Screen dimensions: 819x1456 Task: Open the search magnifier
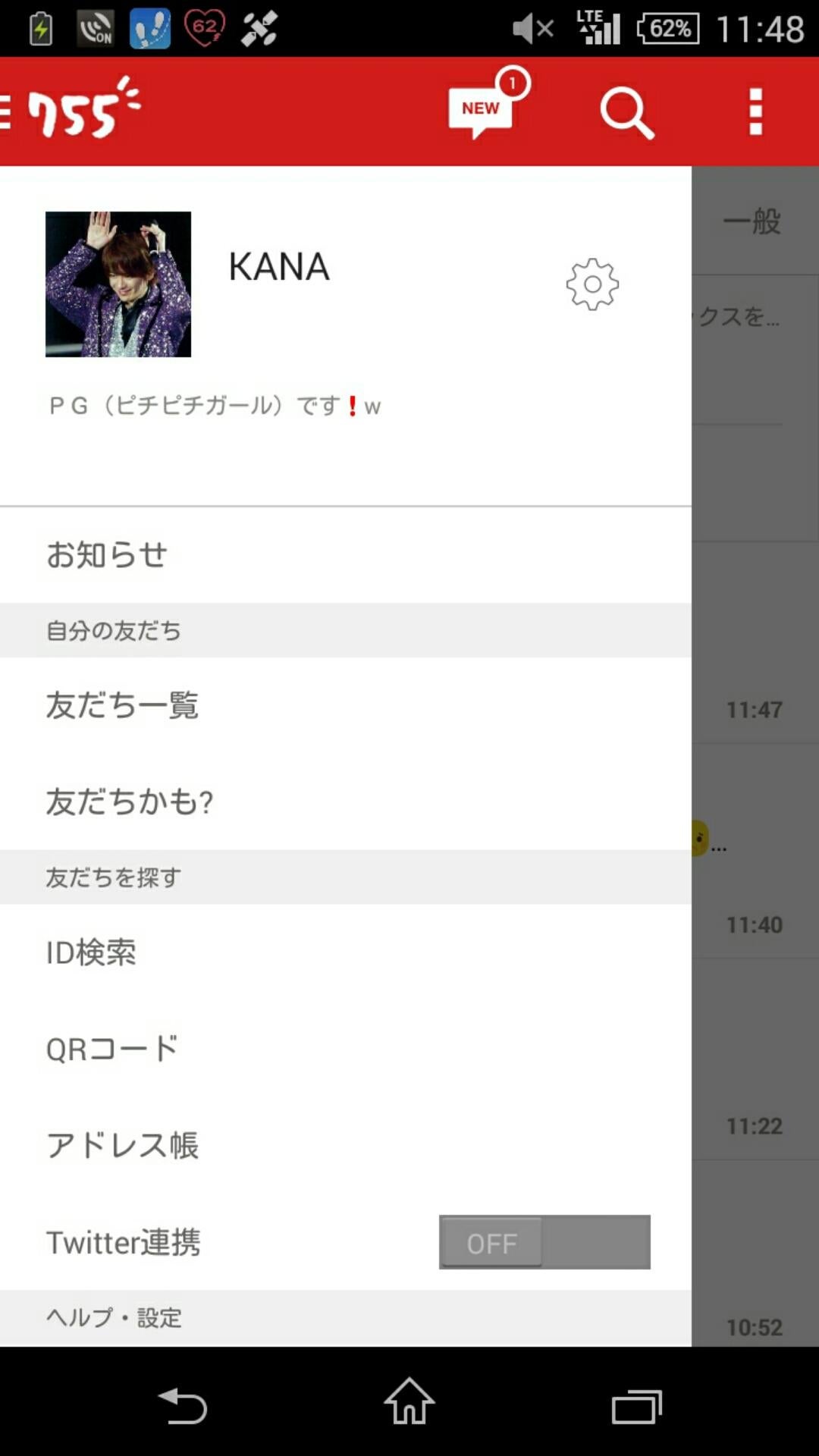(626, 112)
